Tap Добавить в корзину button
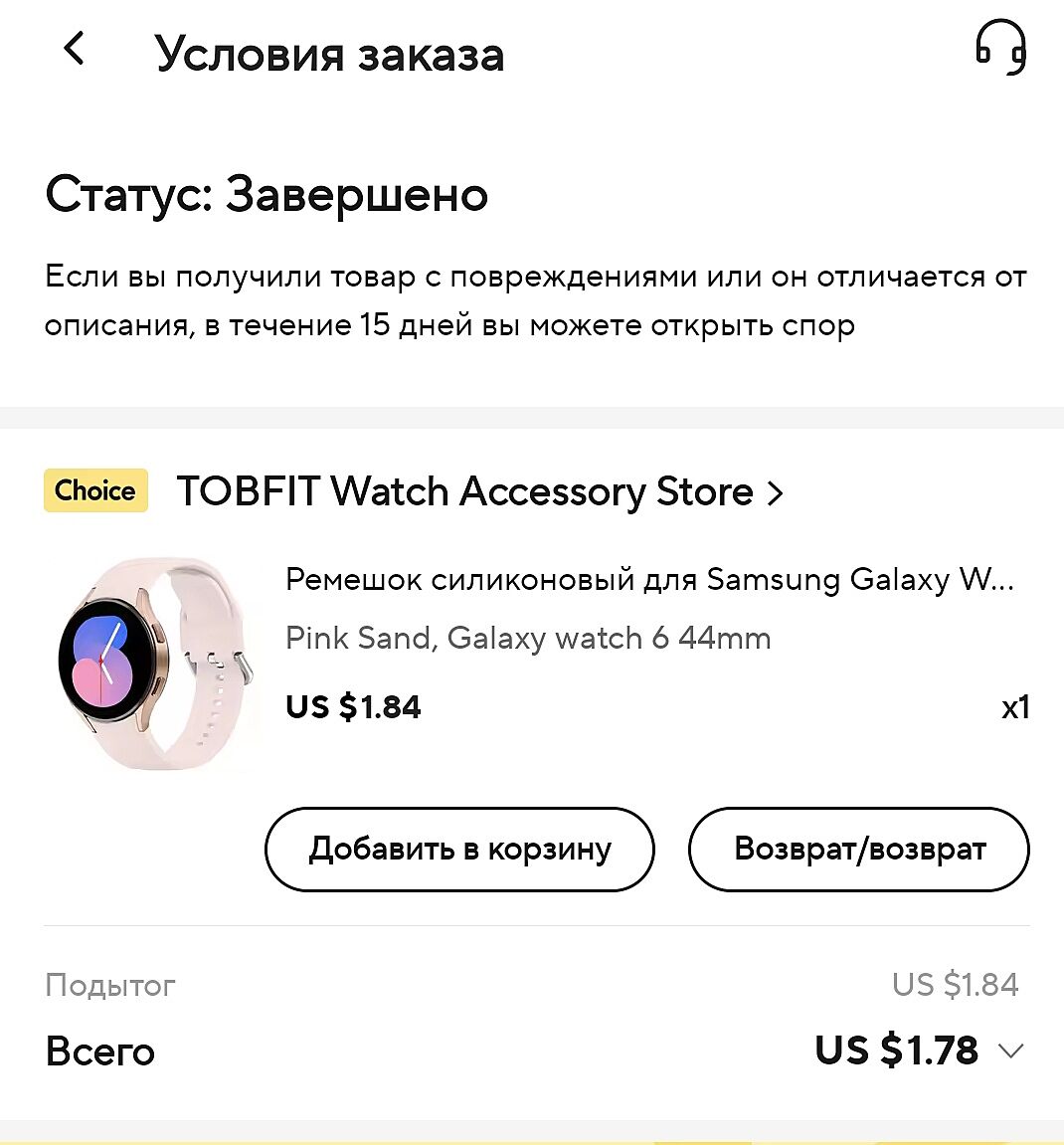Image resolution: width=1064 pixels, height=1145 pixels. coord(459,850)
